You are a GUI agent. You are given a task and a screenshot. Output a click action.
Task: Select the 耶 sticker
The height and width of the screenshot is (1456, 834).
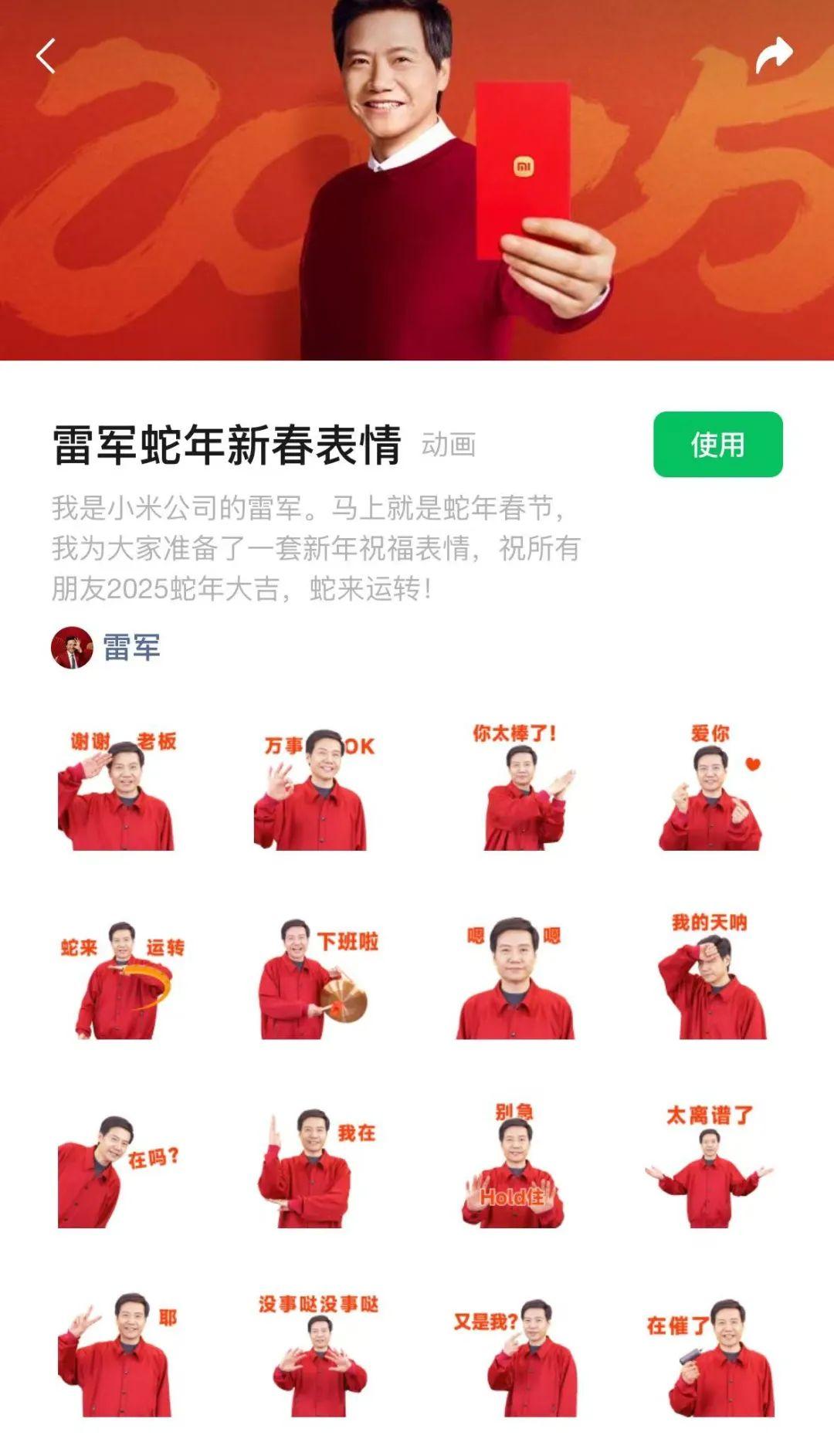[117, 1356]
